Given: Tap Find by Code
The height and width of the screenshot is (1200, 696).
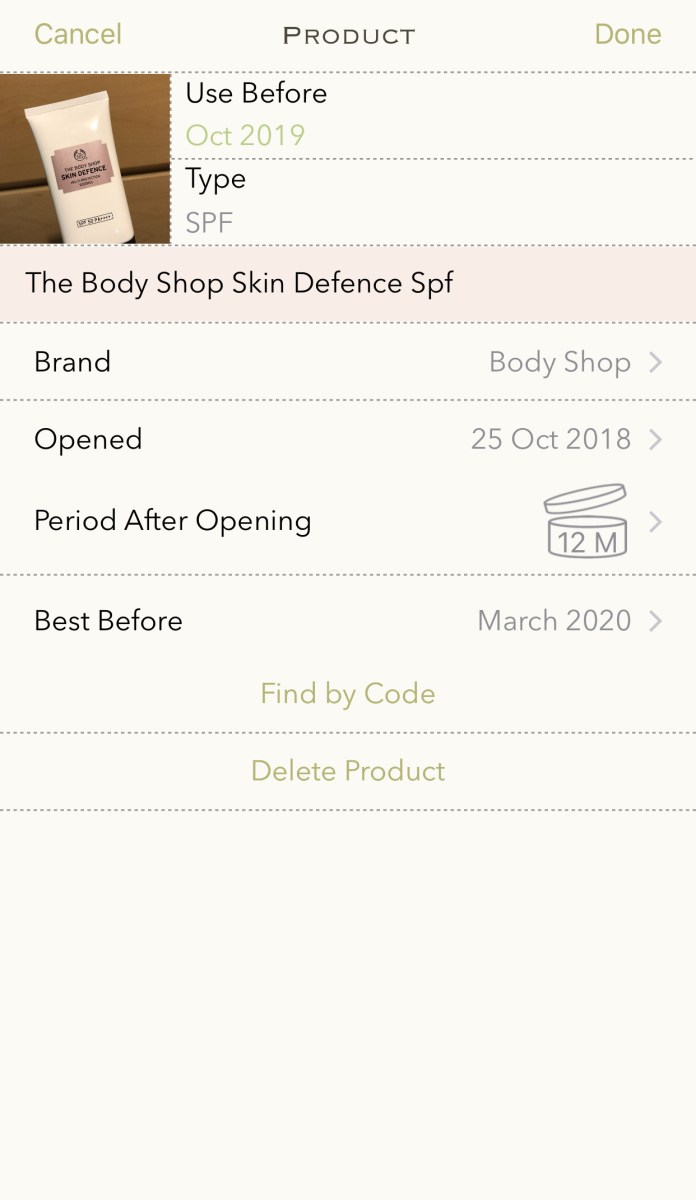Looking at the screenshot, I should [348, 694].
